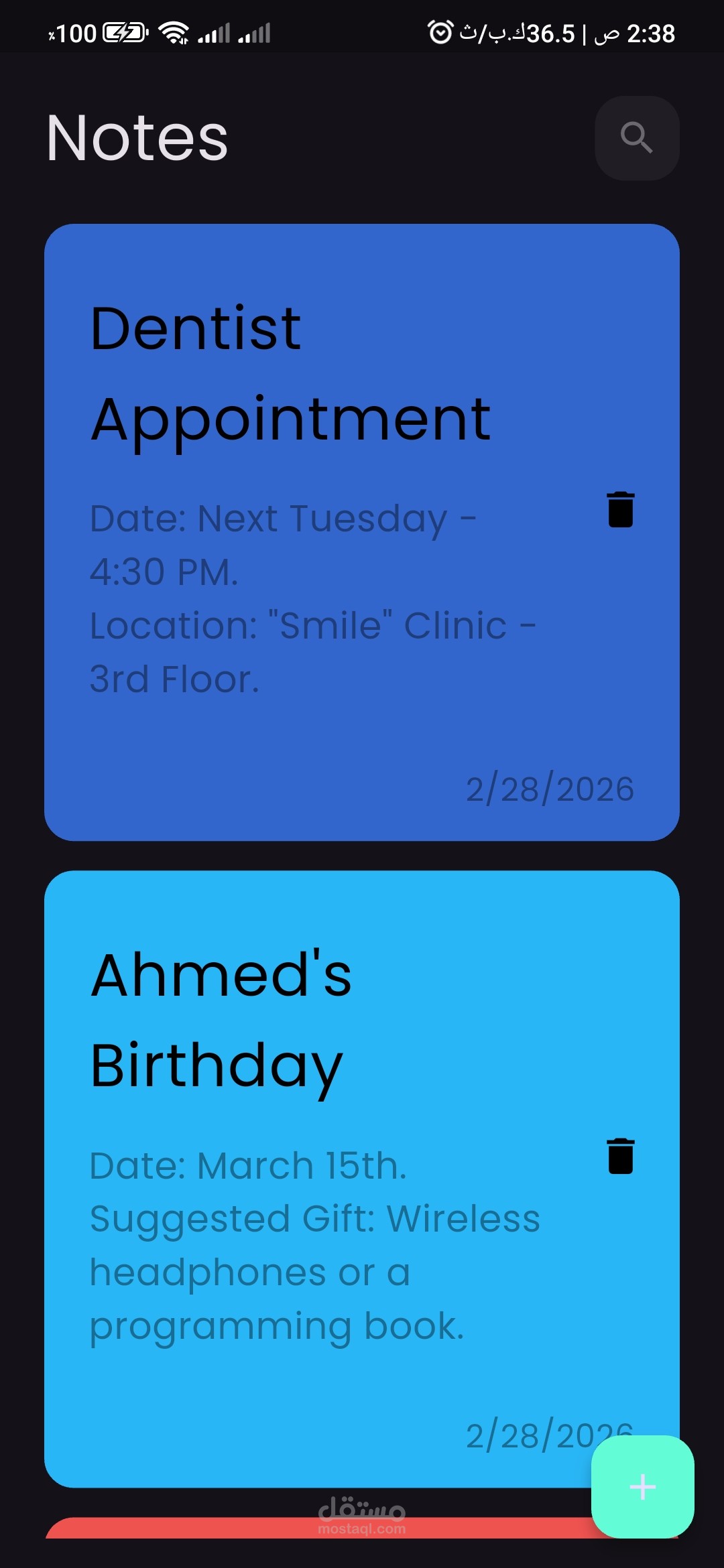Delete the Dentist Appointment note

(619, 509)
